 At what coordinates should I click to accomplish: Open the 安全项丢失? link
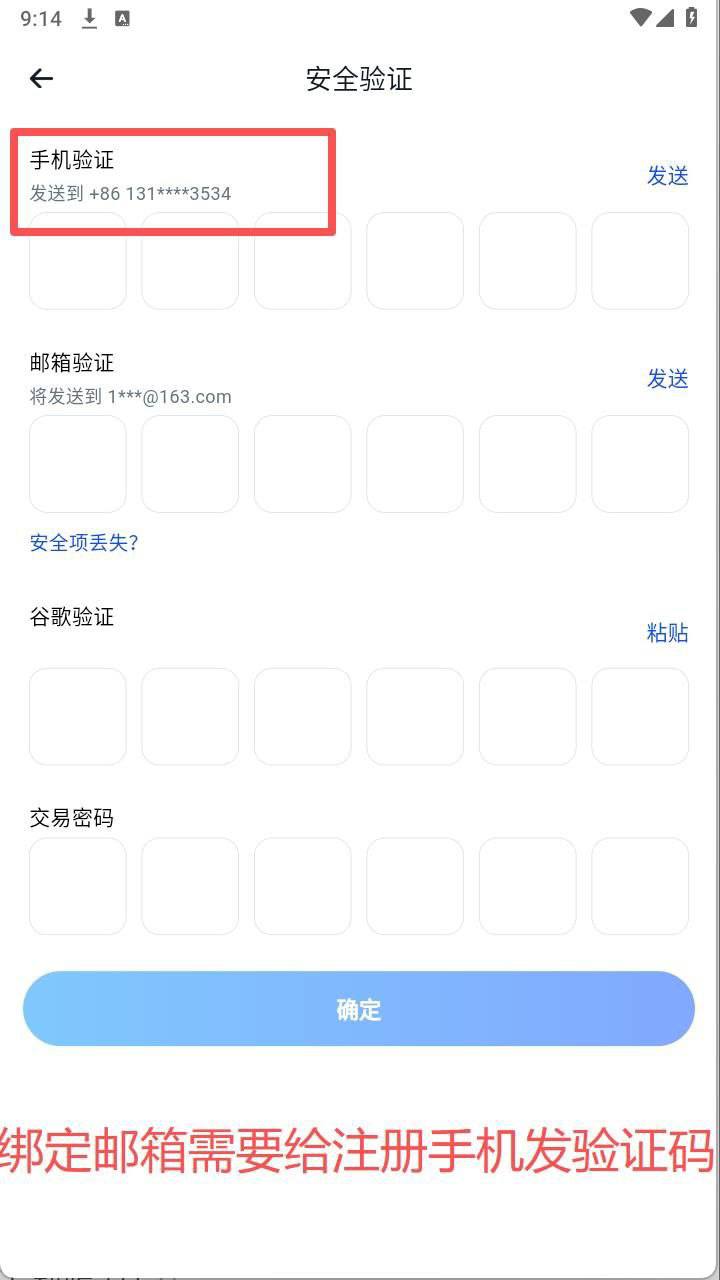[x=84, y=543]
